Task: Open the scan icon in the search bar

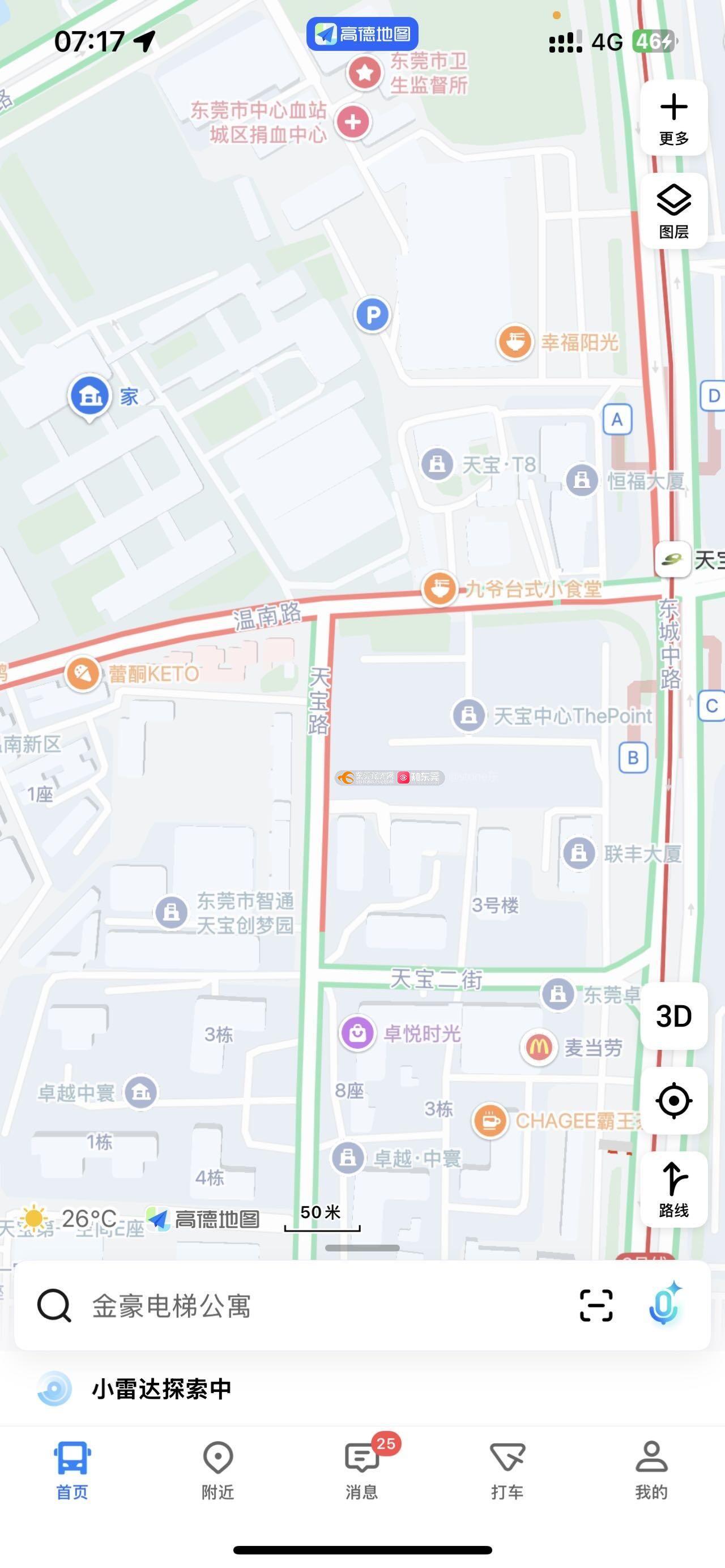Action: click(x=595, y=1306)
